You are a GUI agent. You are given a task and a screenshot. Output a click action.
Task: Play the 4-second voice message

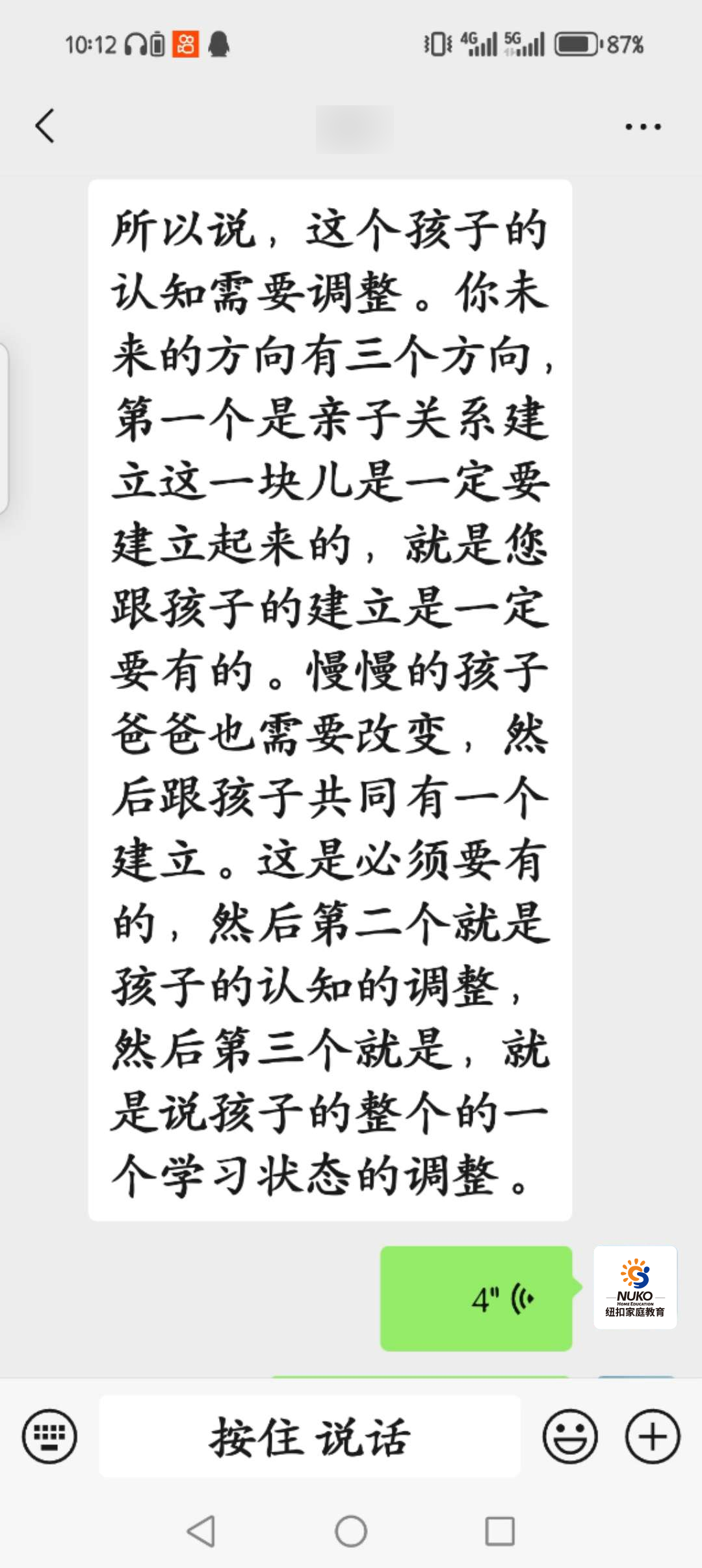[x=476, y=1298]
